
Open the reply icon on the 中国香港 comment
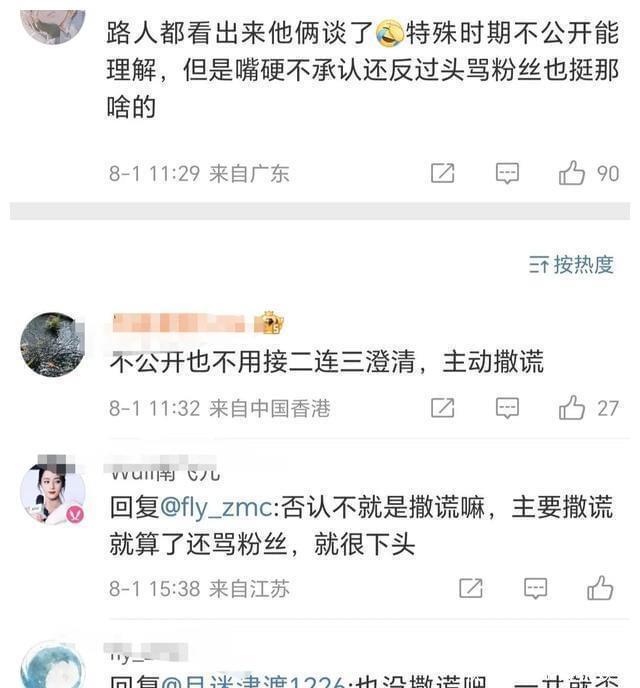507,408
